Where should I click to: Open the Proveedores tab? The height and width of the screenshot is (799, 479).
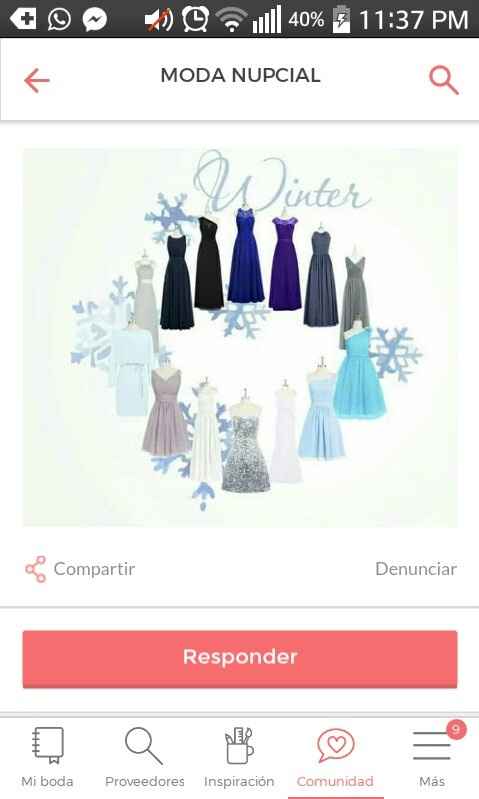(144, 757)
